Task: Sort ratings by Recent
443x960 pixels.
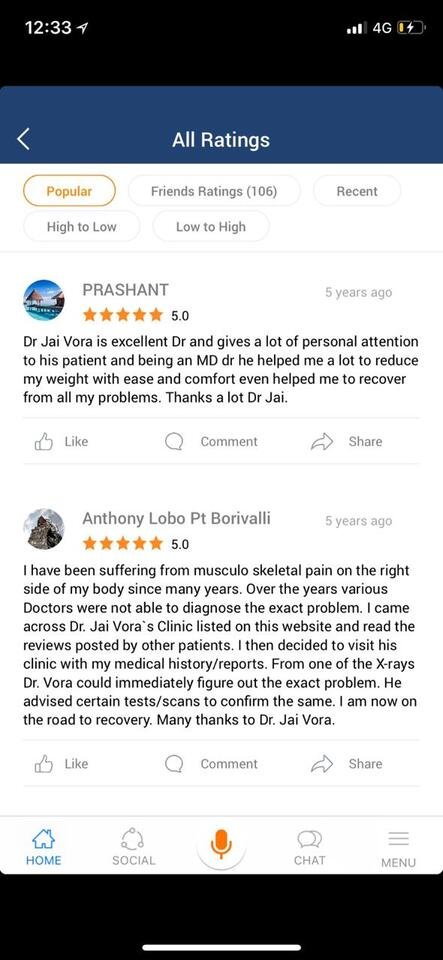Action: (357, 191)
